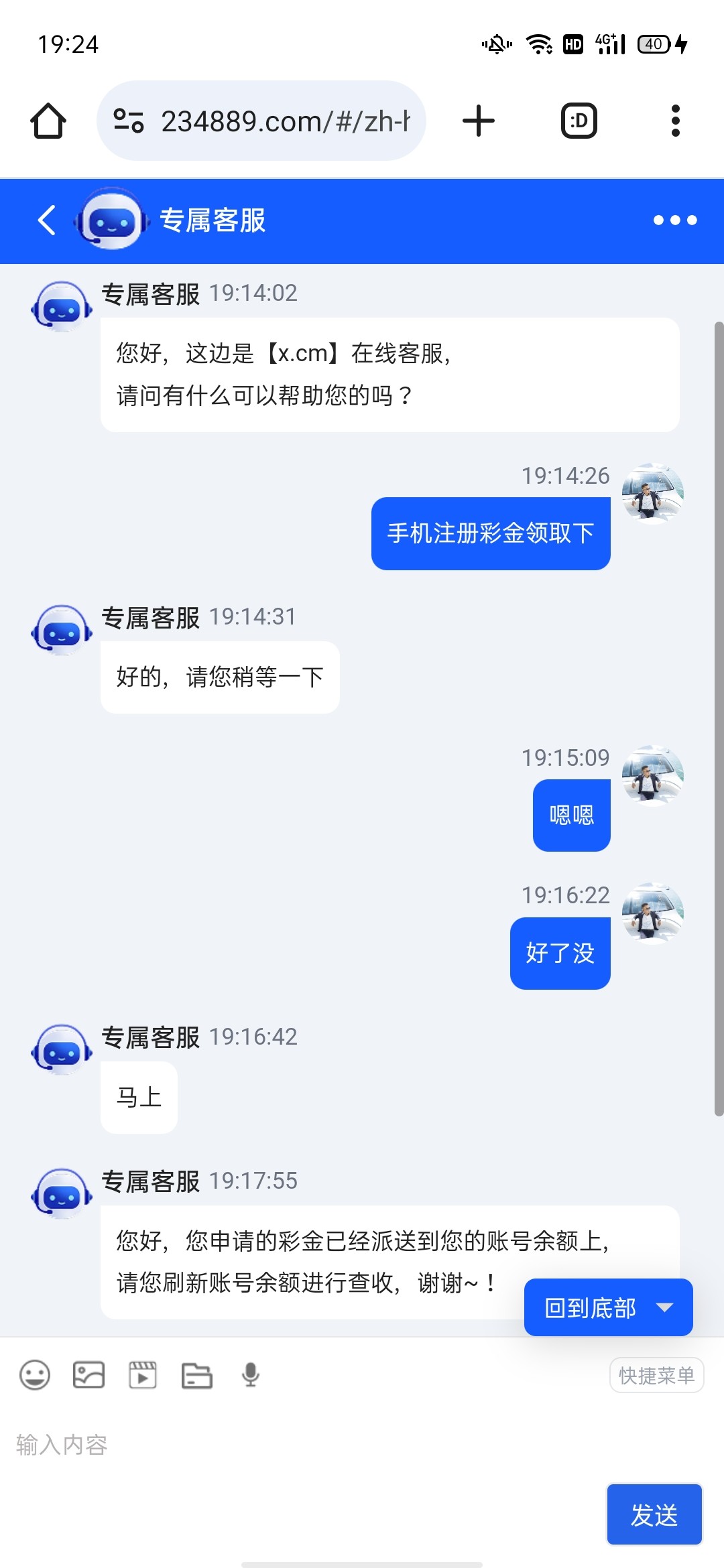Open the browser overflow menu
The width and height of the screenshot is (724, 1568).
coord(675,121)
